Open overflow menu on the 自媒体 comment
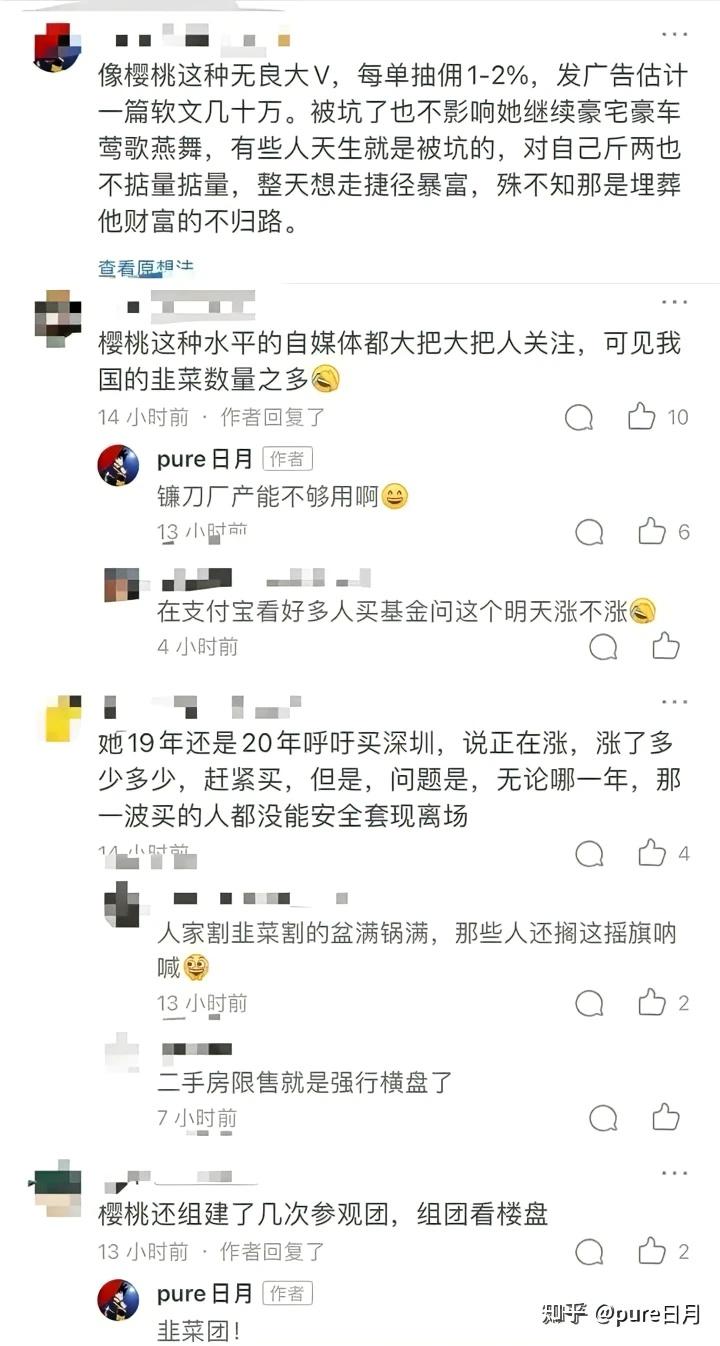Viewport: 720px width, 1346px height. click(x=675, y=301)
